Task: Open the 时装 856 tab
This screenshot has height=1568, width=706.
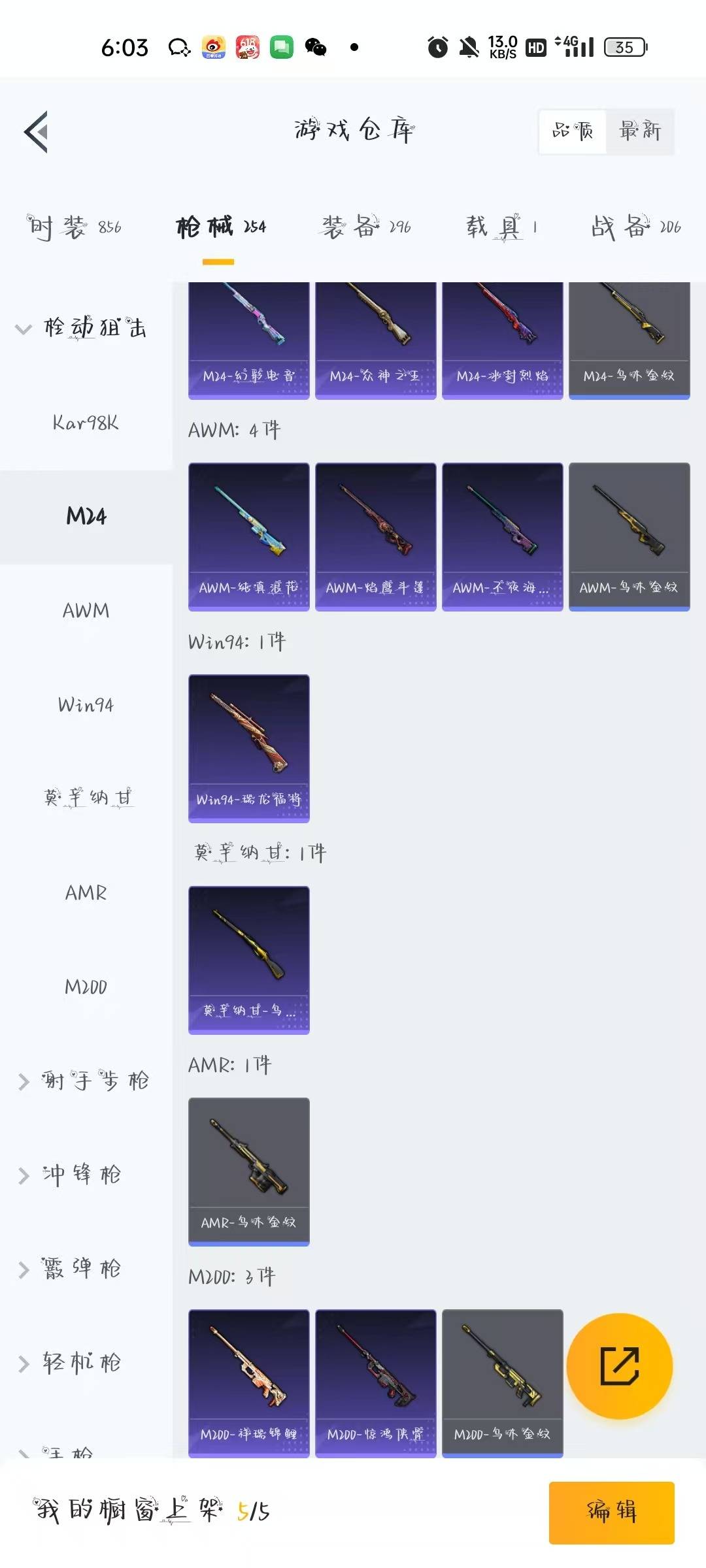Action: click(x=74, y=227)
